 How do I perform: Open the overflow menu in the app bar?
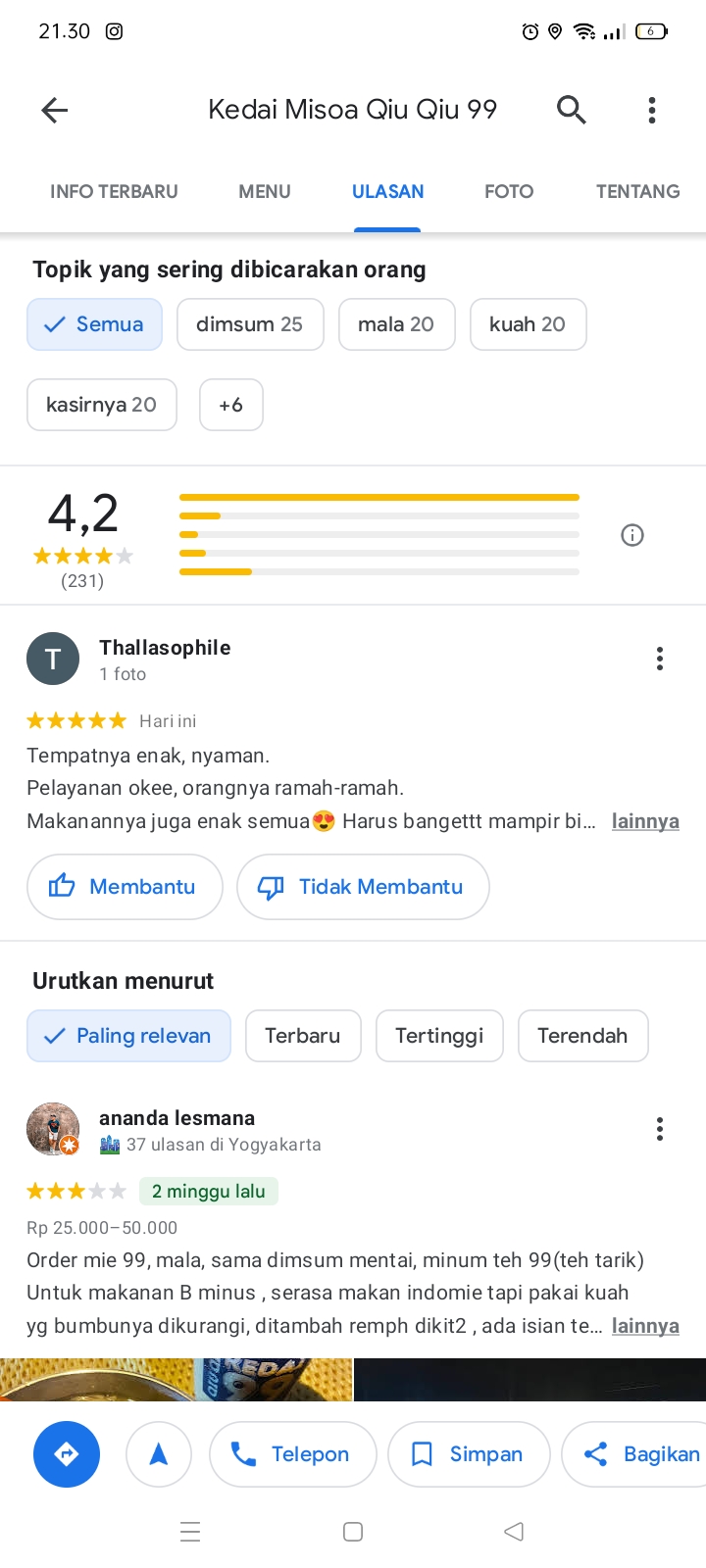point(652,110)
